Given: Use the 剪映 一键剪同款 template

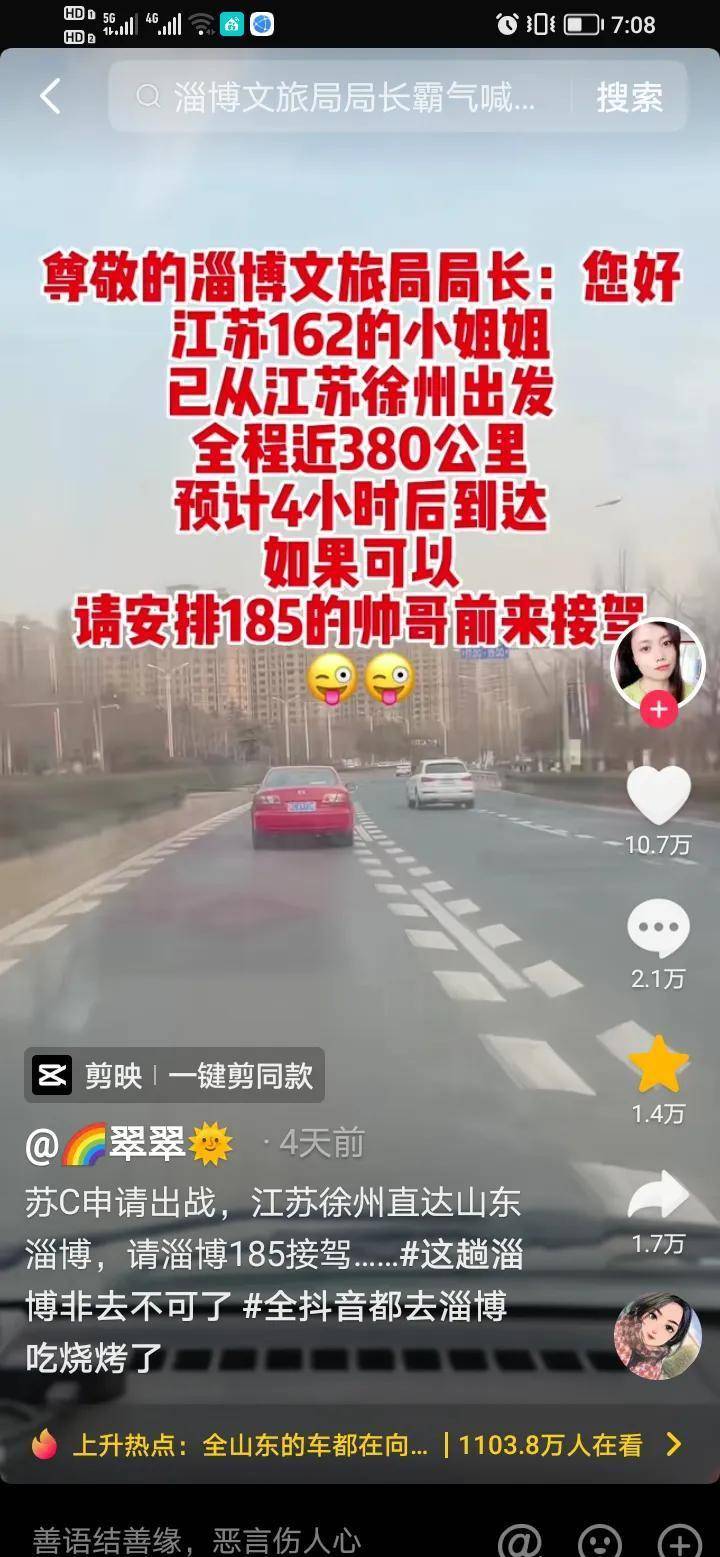Looking at the screenshot, I should [175, 1075].
